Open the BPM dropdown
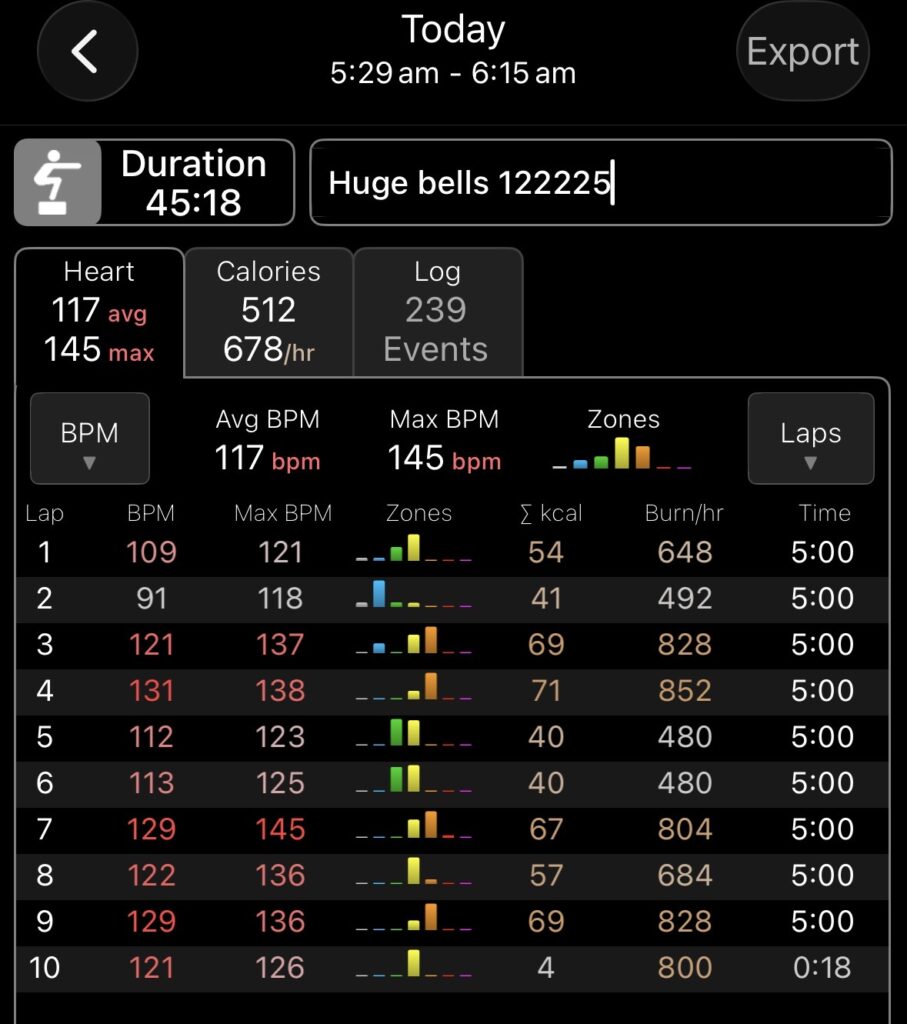 click(90, 439)
